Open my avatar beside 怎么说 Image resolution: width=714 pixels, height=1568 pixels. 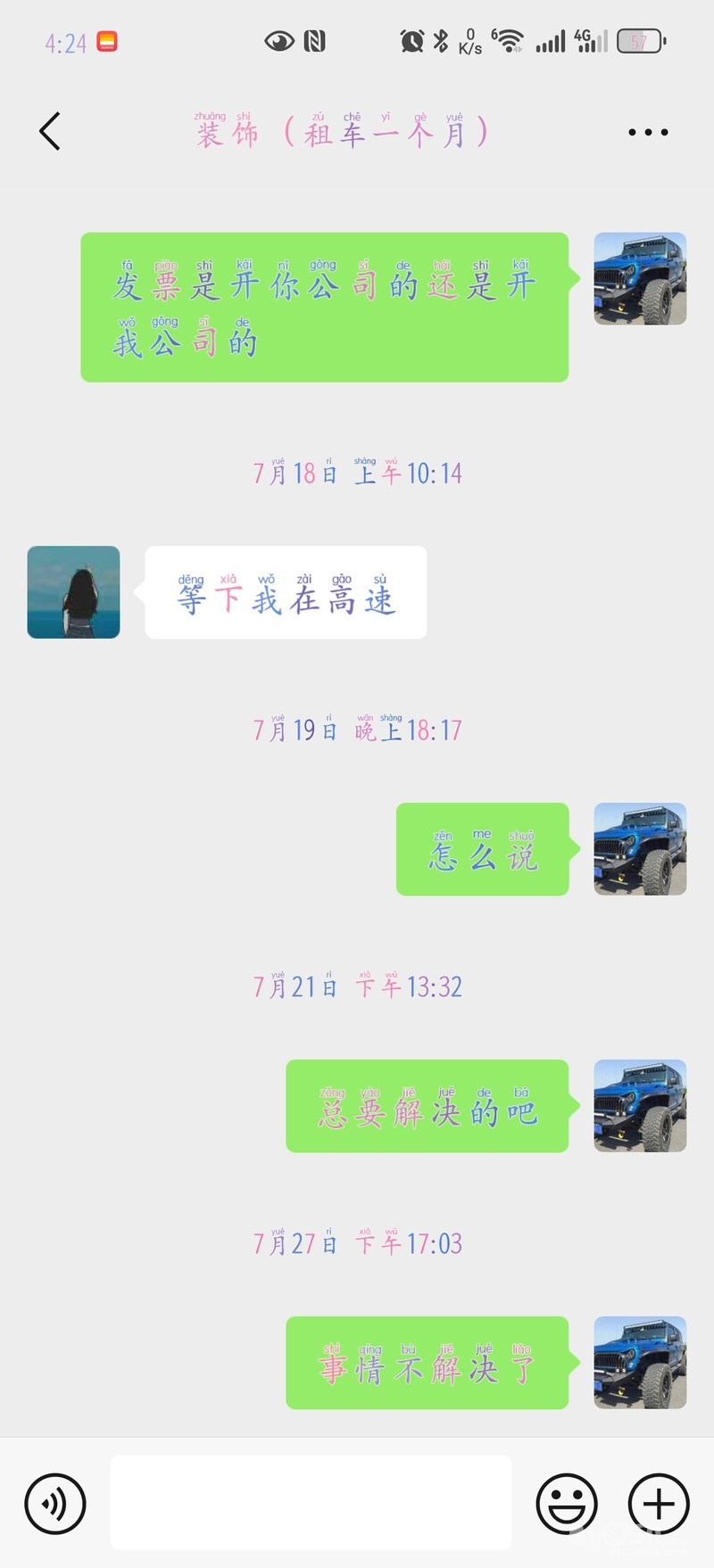click(640, 849)
